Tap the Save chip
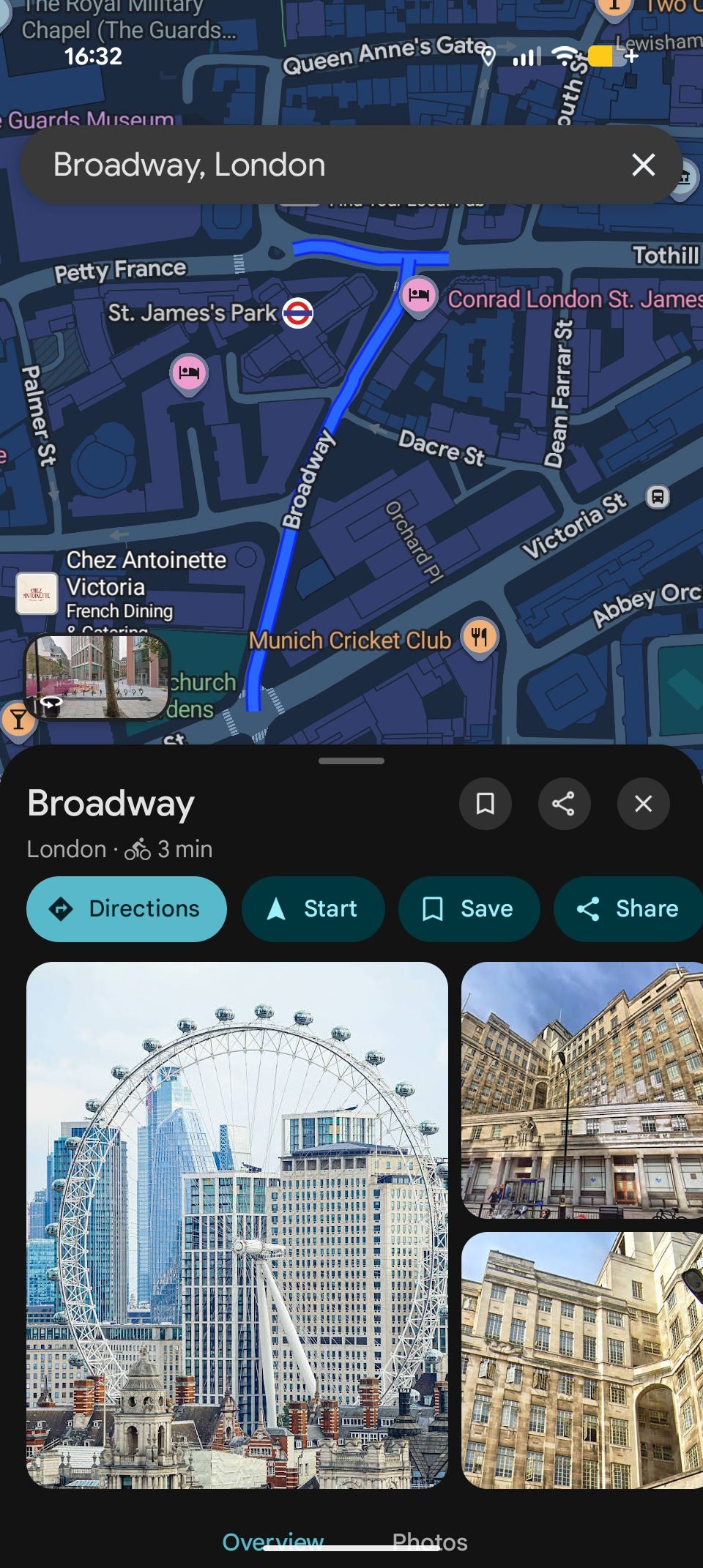703x1568 pixels. tap(469, 908)
